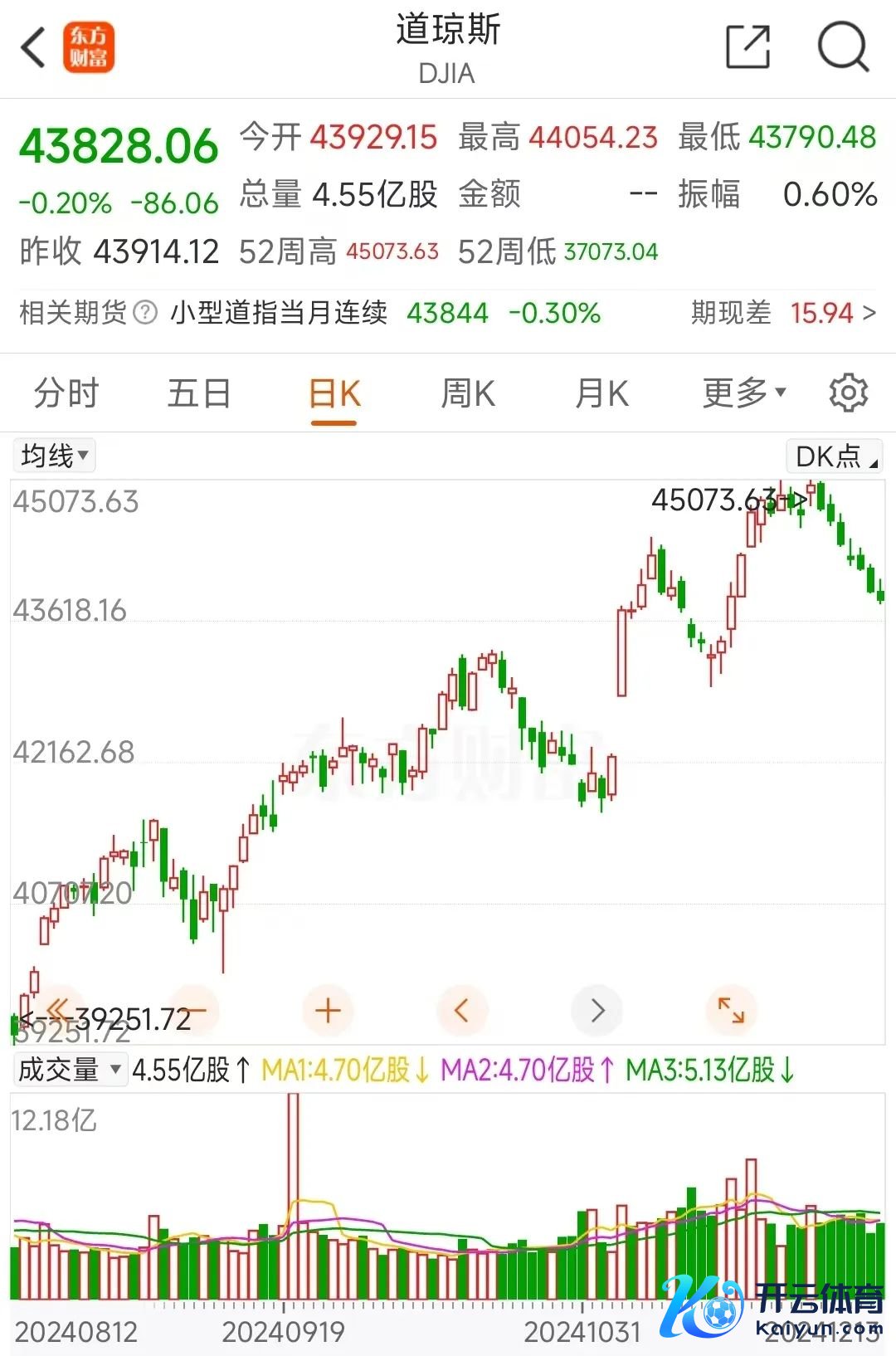The height and width of the screenshot is (1356, 896).
Task: Open chart settings gear icon
Action: coord(848,393)
